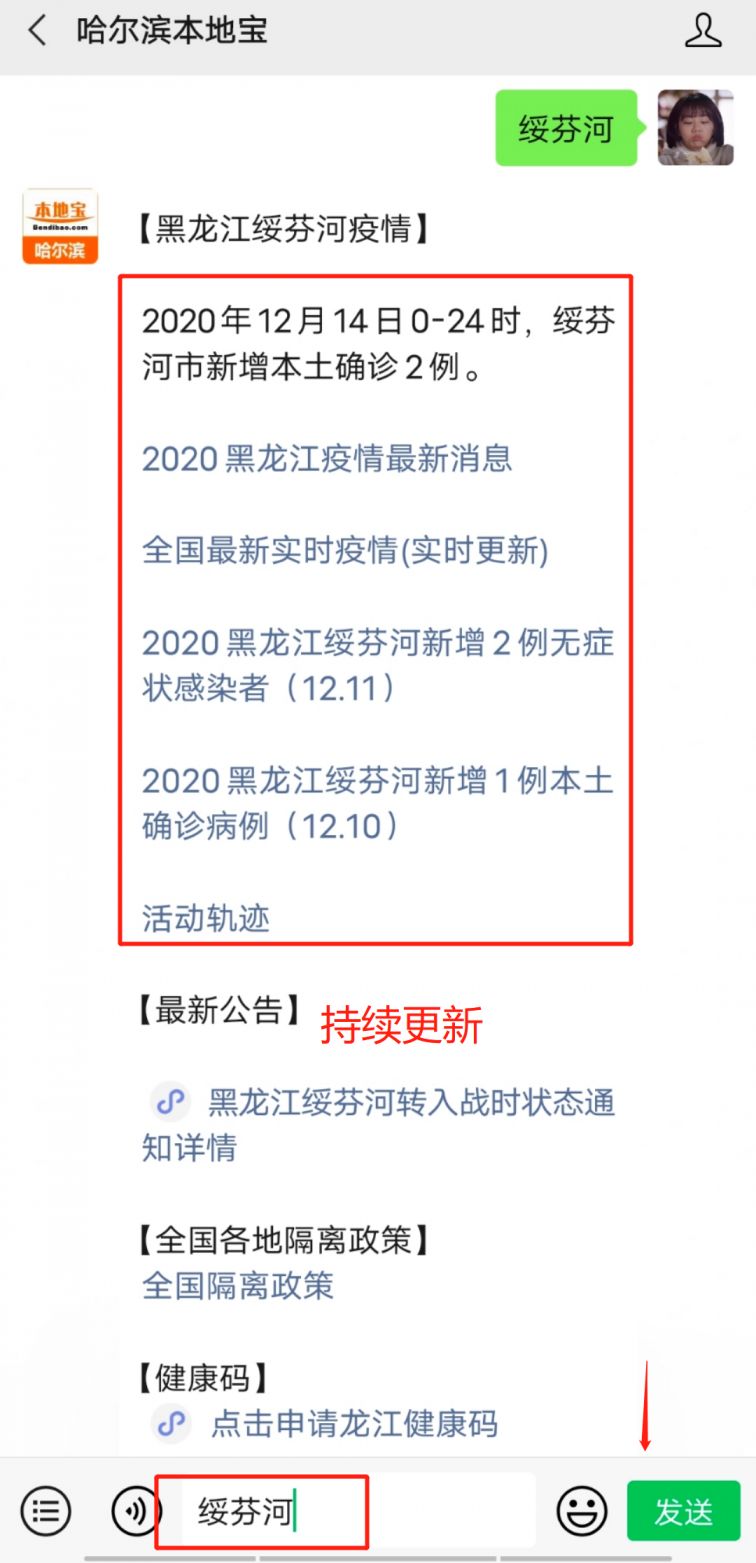756x1563 pixels.
Task: Open the account's menu list icon
Action: pyautogui.click(x=46, y=1512)
